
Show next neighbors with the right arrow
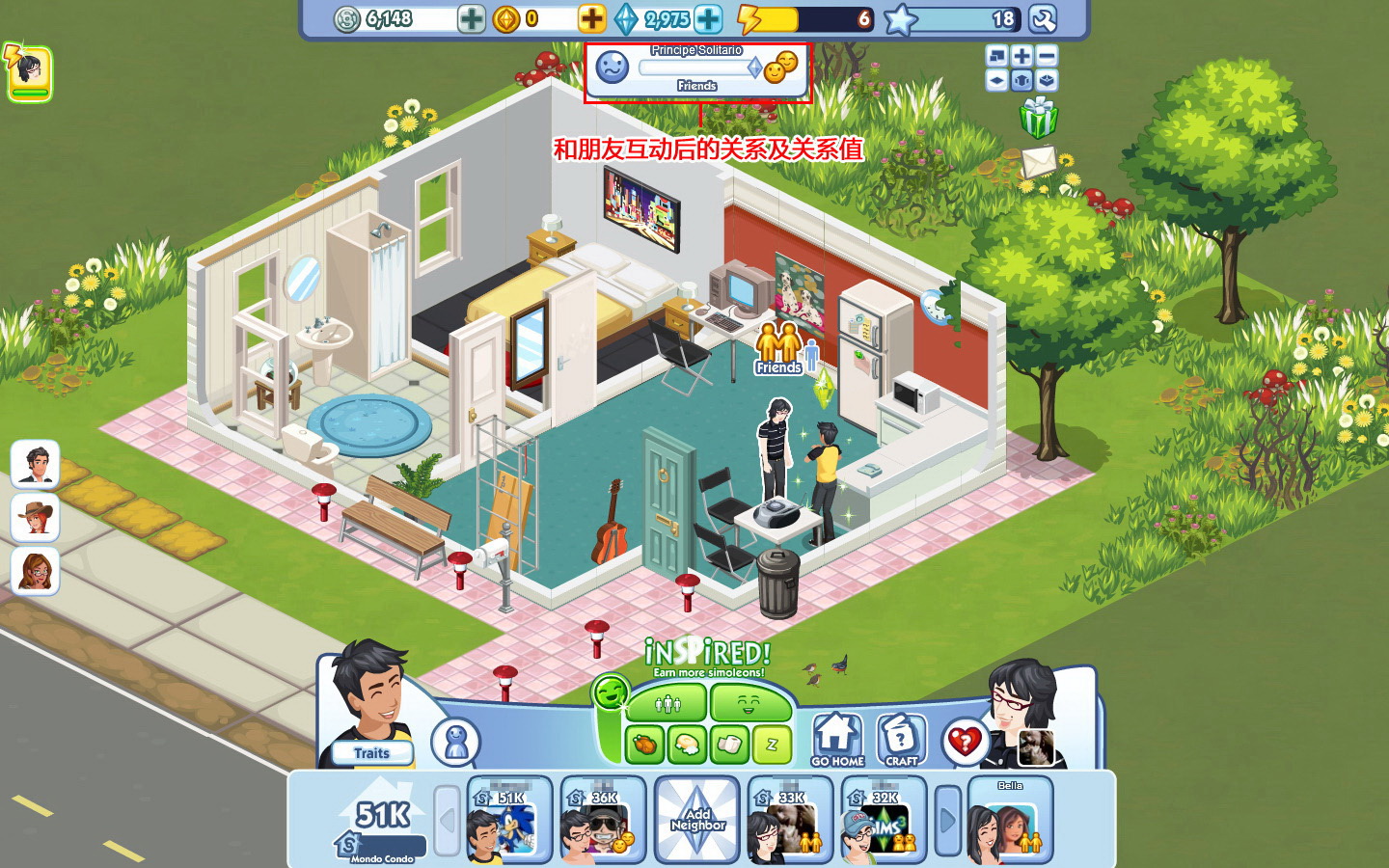(x=947, y=821)
